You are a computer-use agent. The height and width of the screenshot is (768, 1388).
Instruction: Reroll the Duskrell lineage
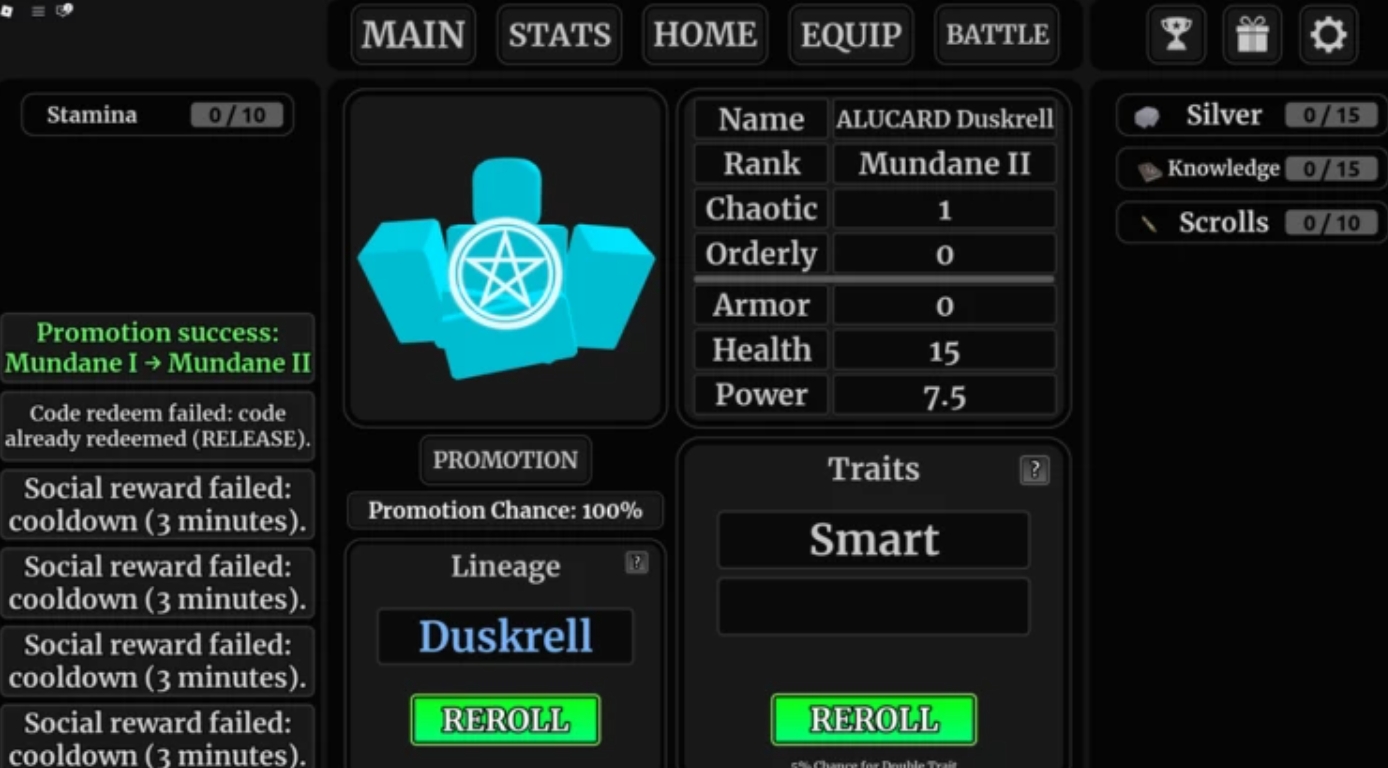click(x=505, y=720)
